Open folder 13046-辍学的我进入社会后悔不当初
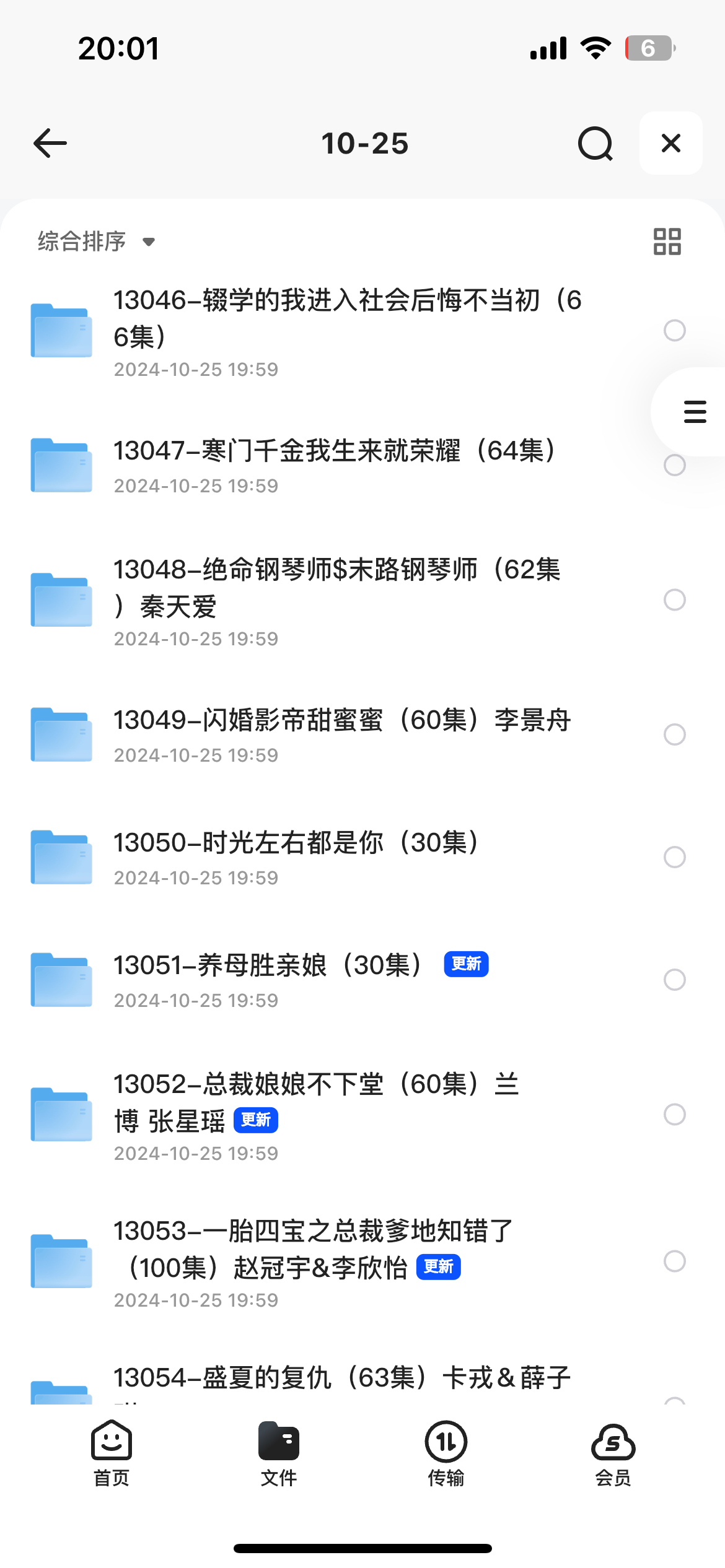This screenshot has height=1568, width=725. click(347, 318)
